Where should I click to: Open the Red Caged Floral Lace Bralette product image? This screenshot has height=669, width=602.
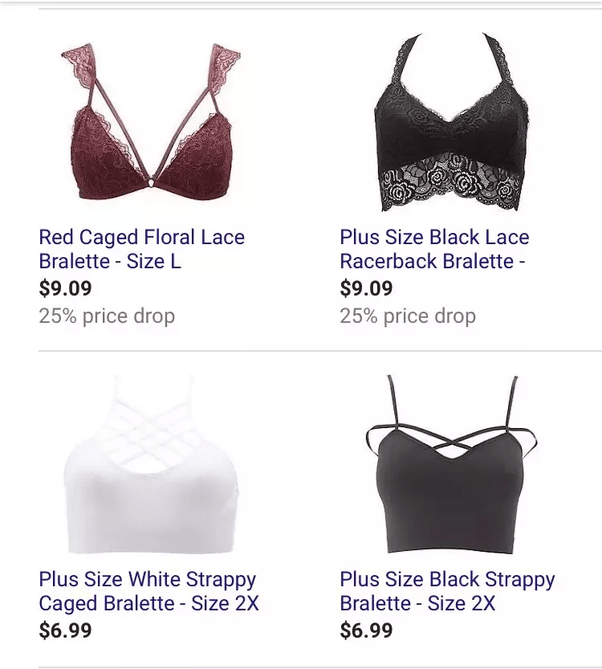[x=151, y=122]
